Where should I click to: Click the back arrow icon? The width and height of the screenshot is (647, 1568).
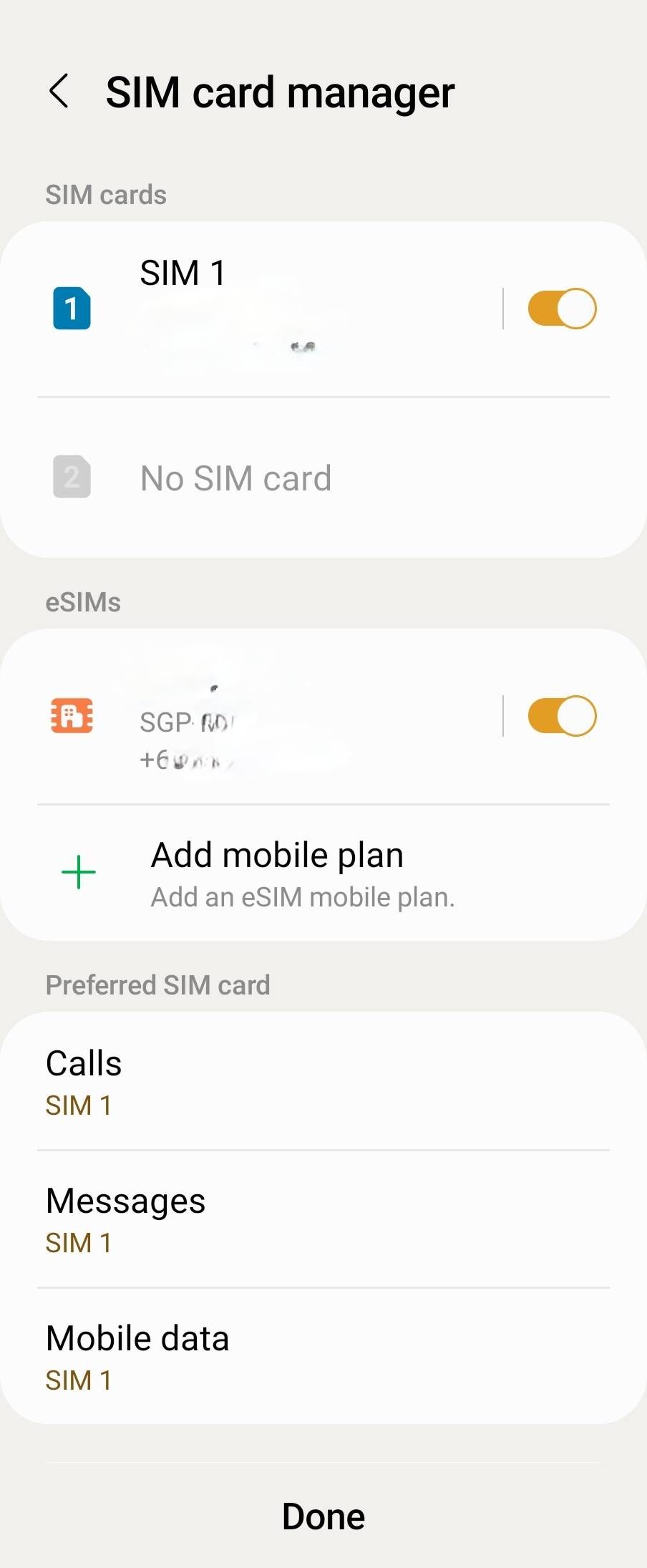click(x=60, y=92)
